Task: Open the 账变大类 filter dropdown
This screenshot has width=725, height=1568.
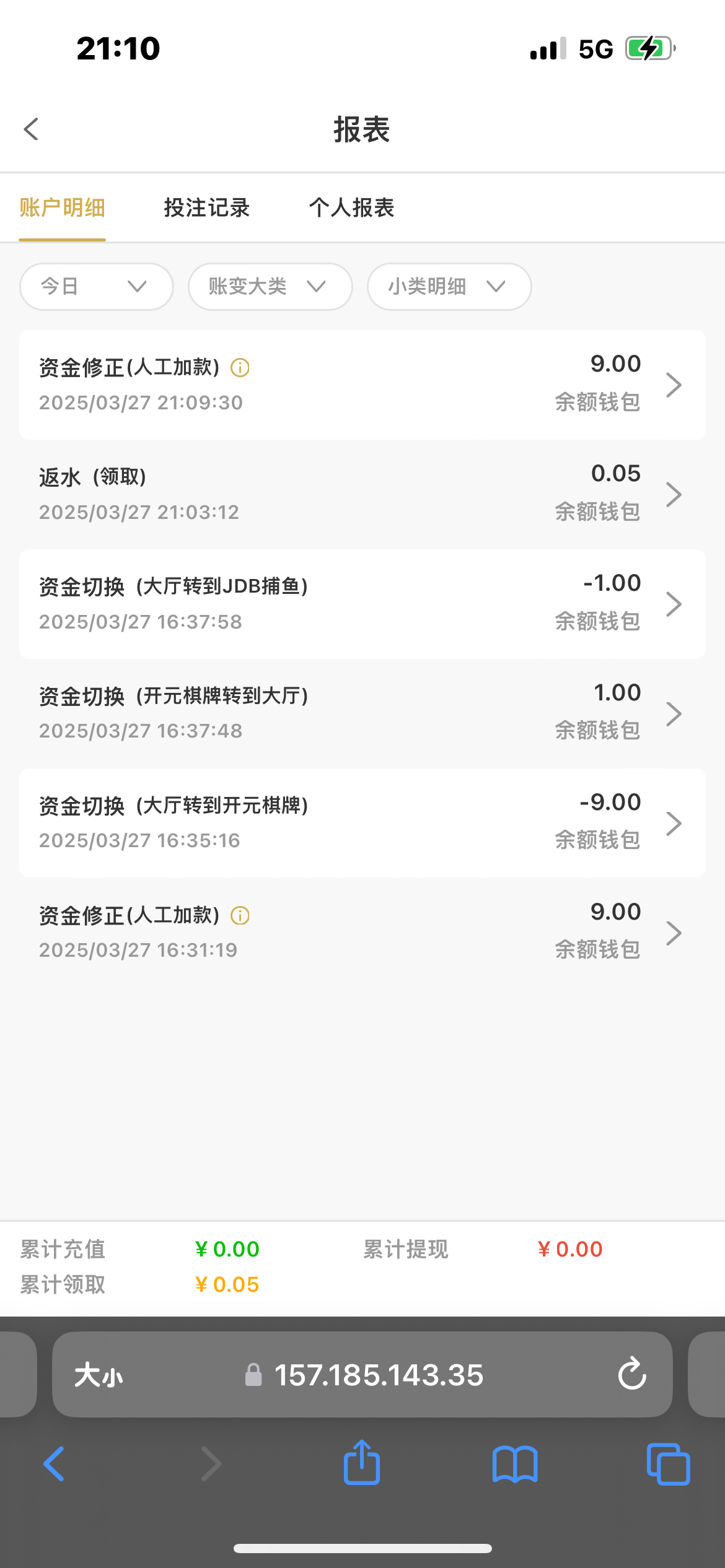Action: (270, 286)
